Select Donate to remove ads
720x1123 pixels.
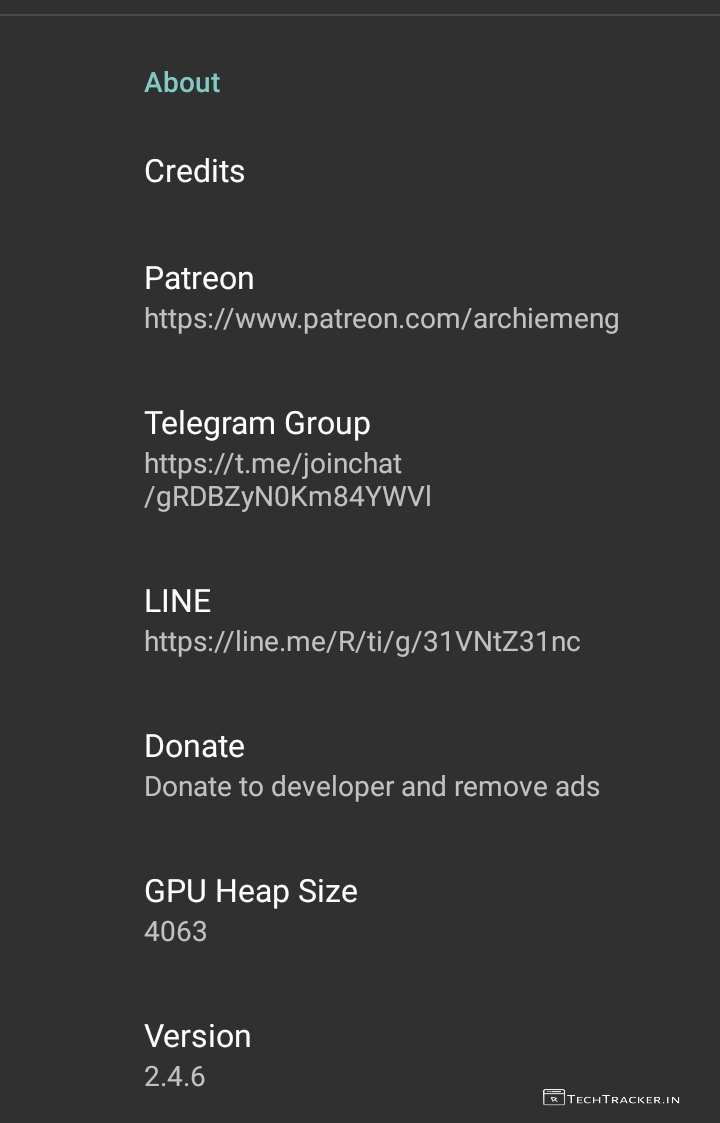pyautogui.click(x=370, y=766)
